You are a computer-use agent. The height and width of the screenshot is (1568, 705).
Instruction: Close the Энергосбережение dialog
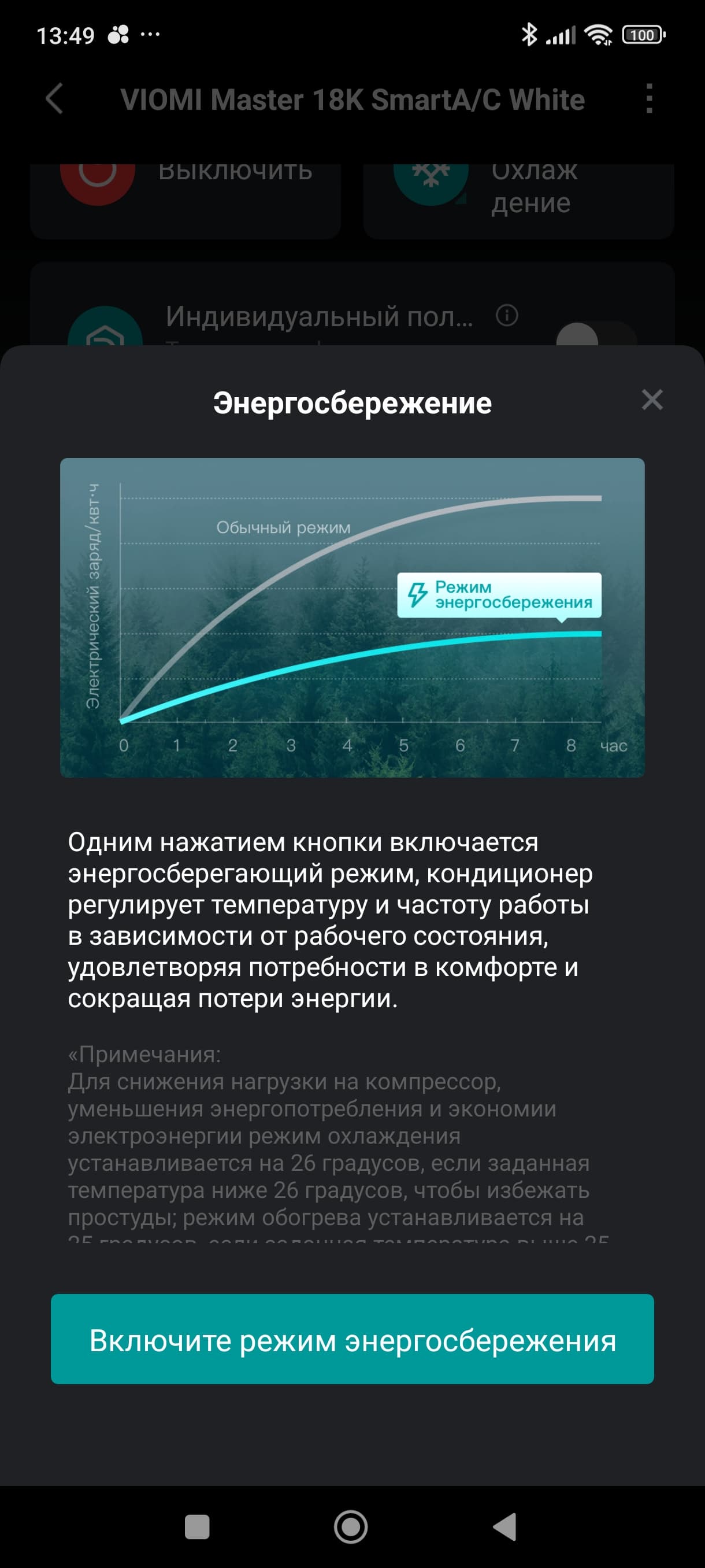pyautogui.click(x=651, y=400)
